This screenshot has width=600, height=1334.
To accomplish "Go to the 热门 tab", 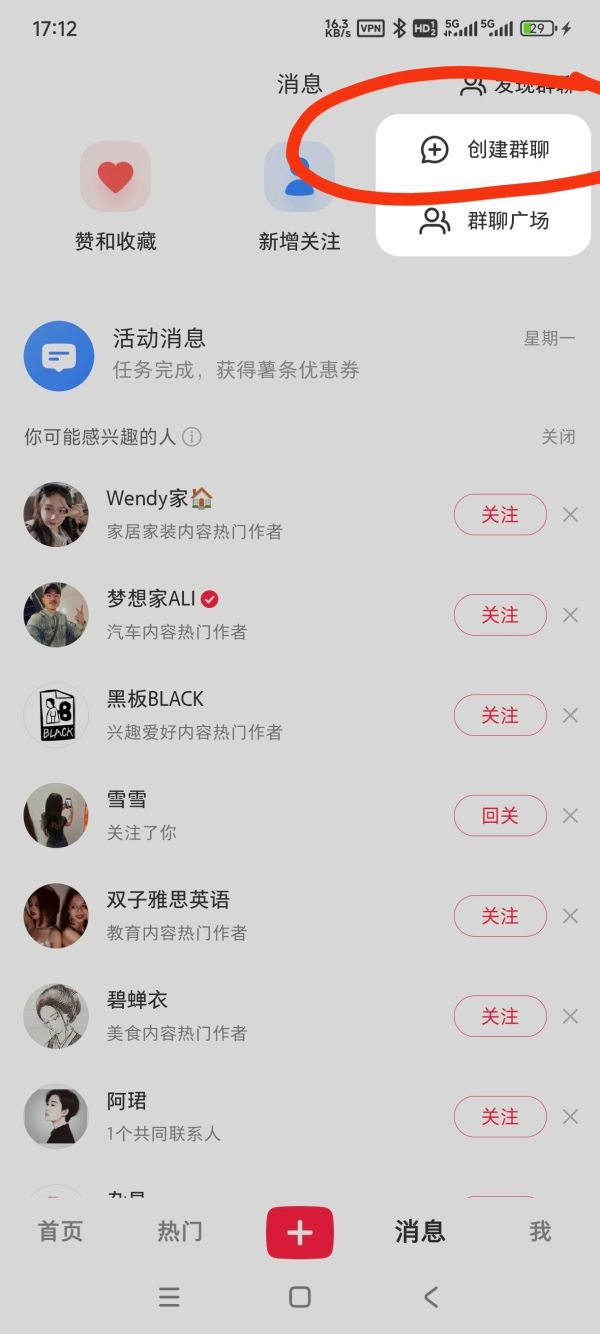I will tap(180, 1231).
